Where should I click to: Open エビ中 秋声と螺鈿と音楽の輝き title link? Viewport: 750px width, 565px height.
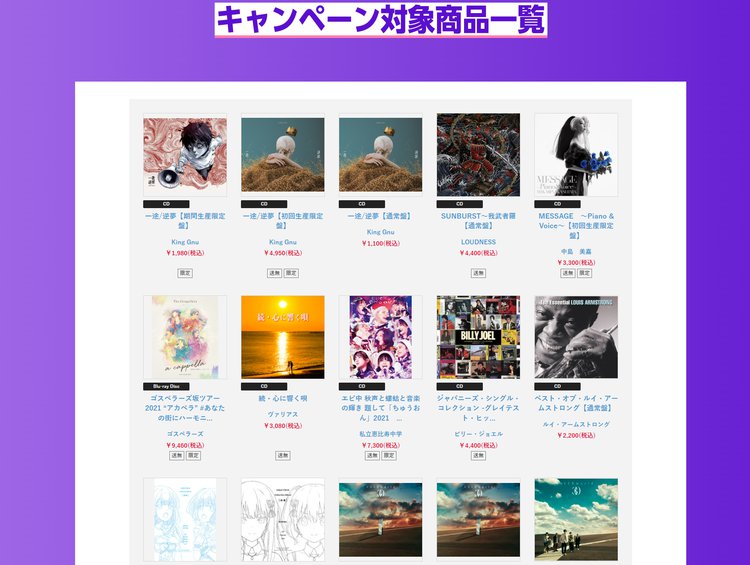pos(380,408)
